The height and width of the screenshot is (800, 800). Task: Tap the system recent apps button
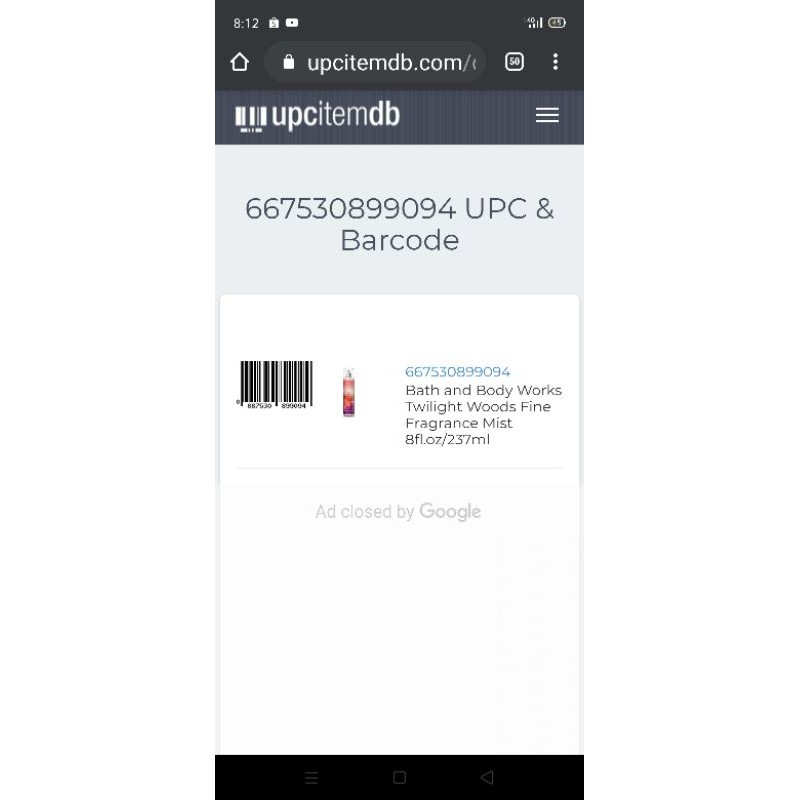pyautogui.click(x=311, y=778)
